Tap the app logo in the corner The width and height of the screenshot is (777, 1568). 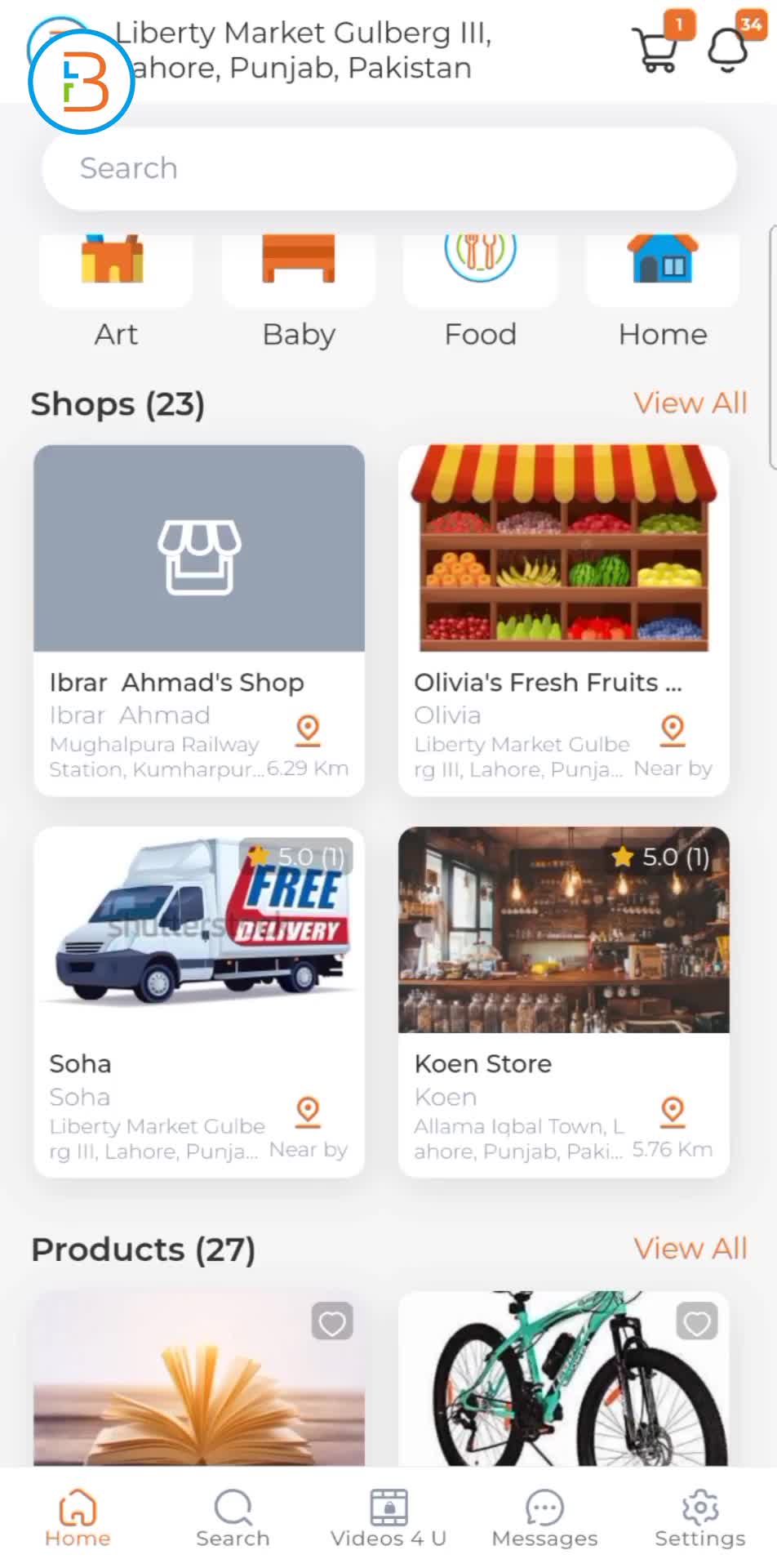point(81,80)
